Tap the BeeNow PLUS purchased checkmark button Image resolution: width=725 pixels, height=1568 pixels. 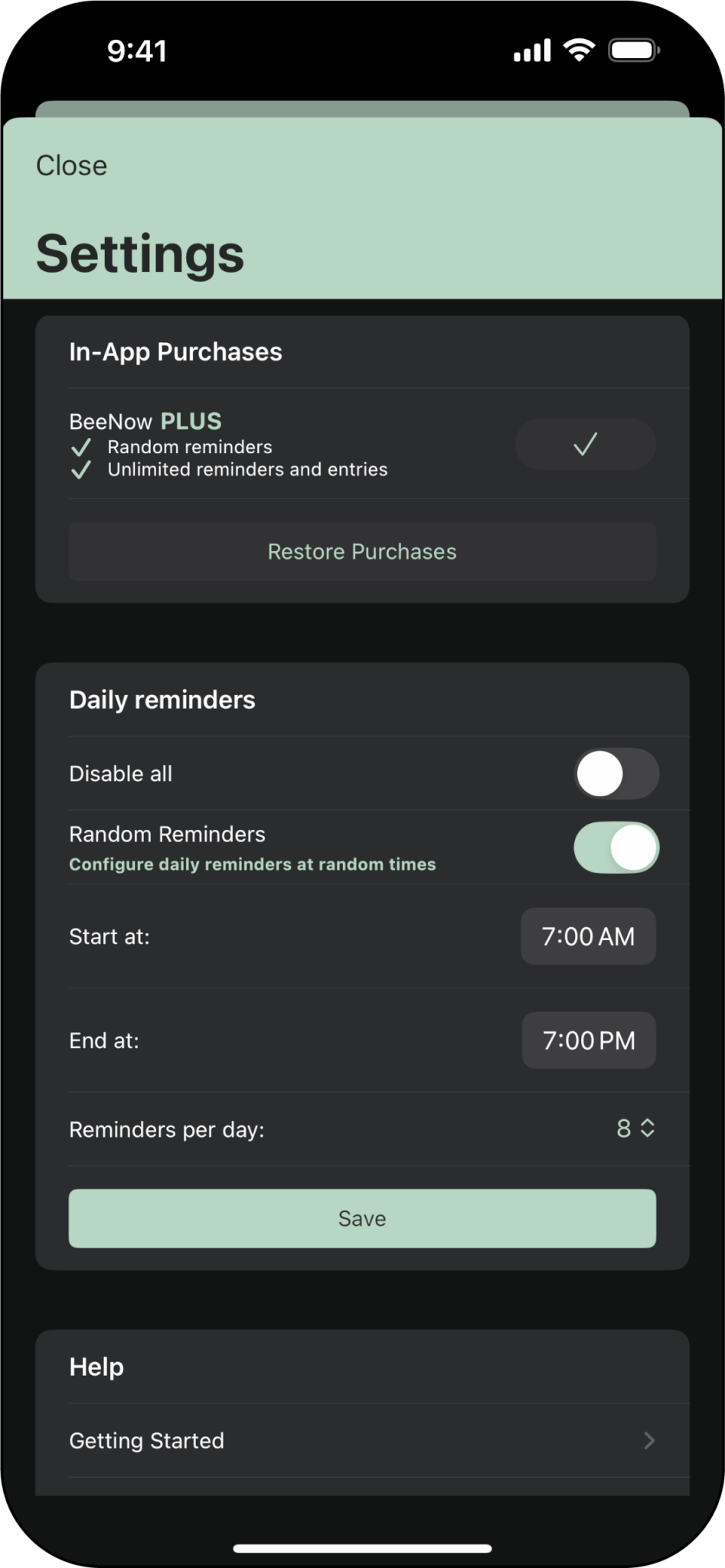585,444
